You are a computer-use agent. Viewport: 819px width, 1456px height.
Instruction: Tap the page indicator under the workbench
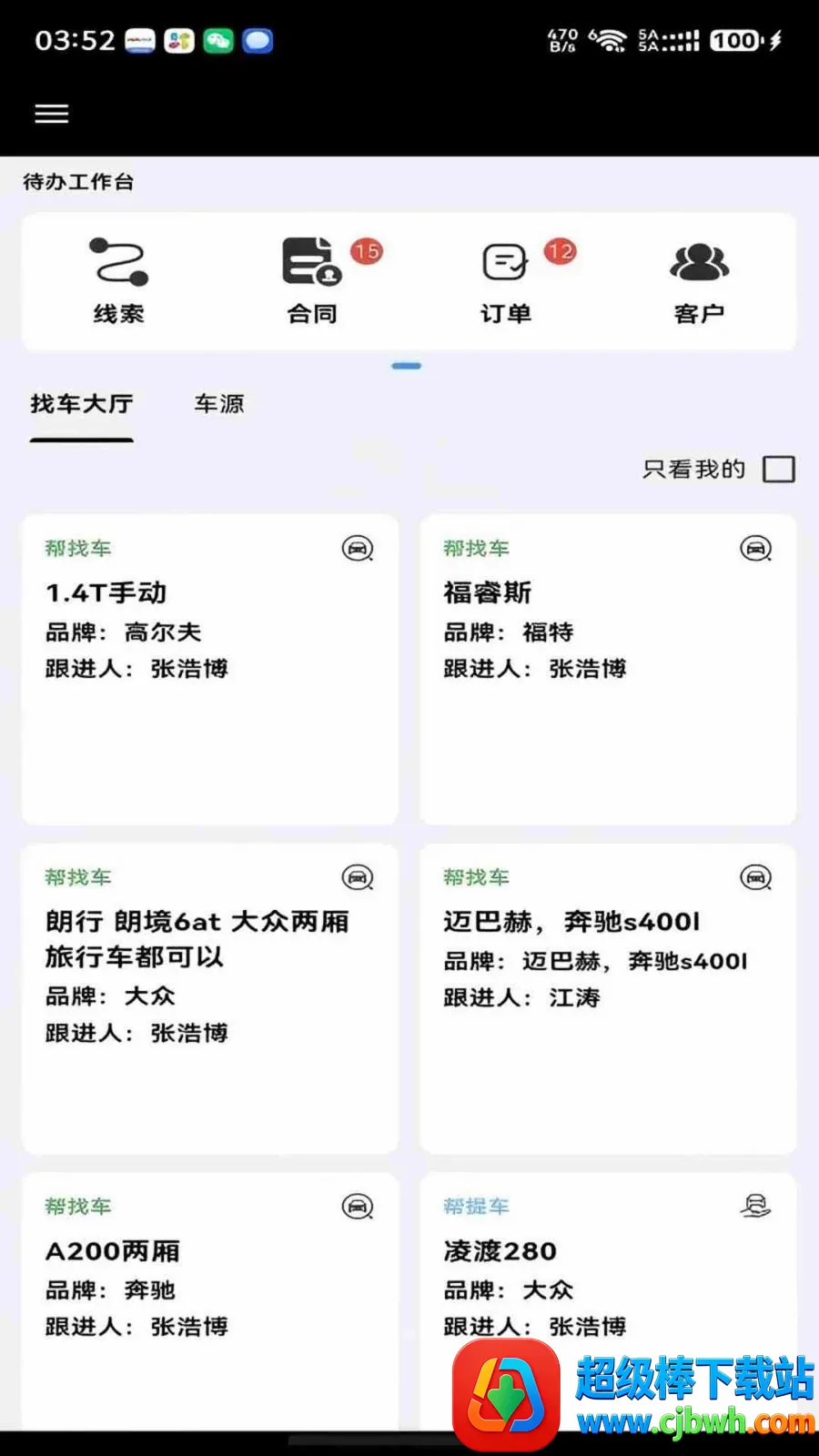click(407, 366)
